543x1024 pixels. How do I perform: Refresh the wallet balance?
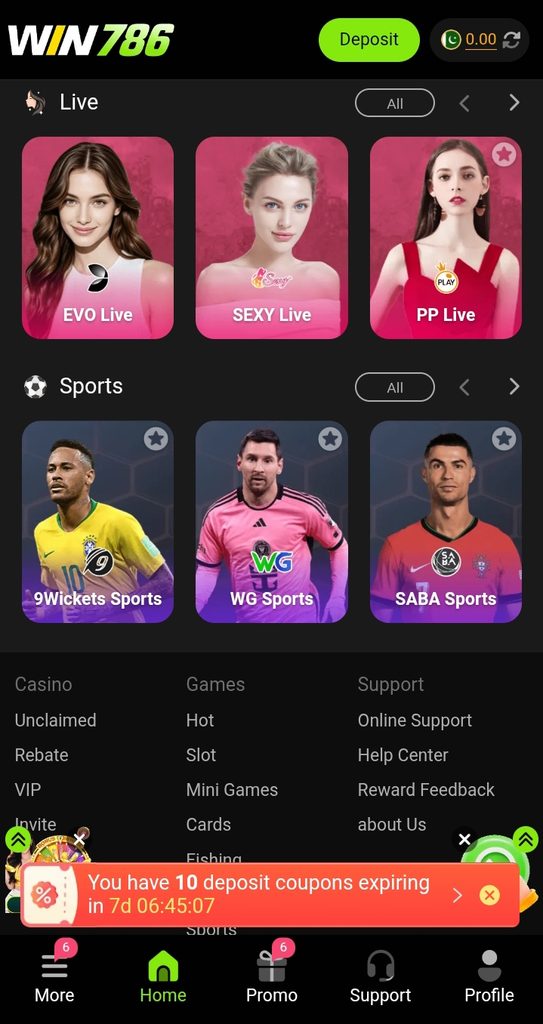point(512,40)
